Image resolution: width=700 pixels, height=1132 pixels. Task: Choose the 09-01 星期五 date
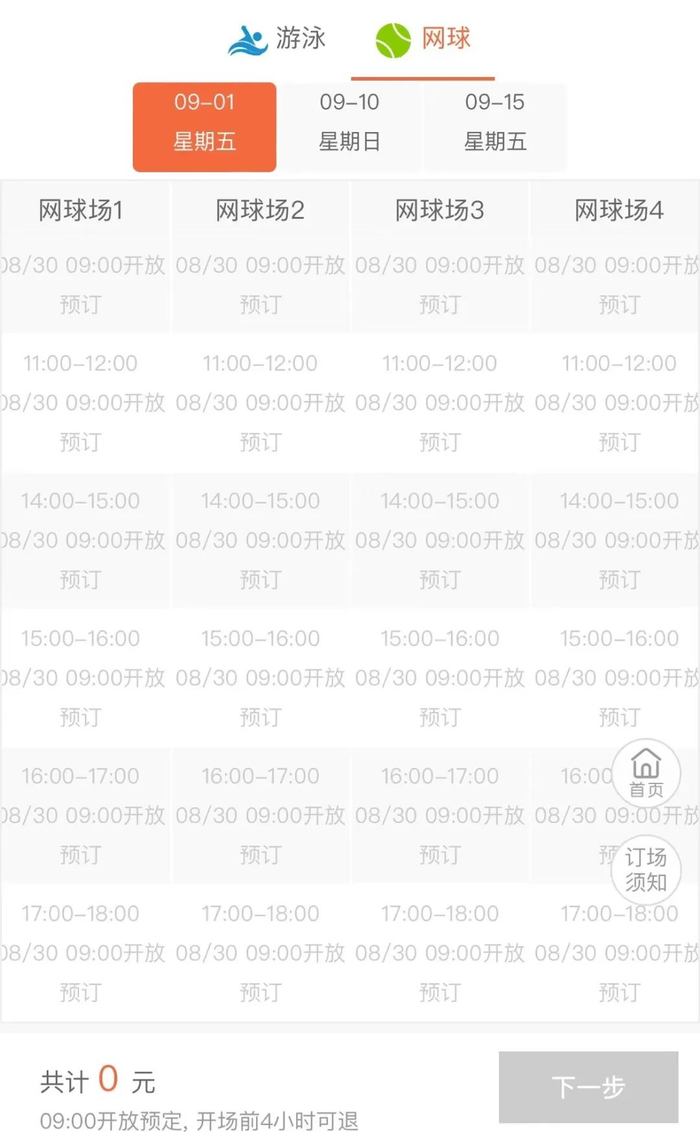tap(204, 127)
